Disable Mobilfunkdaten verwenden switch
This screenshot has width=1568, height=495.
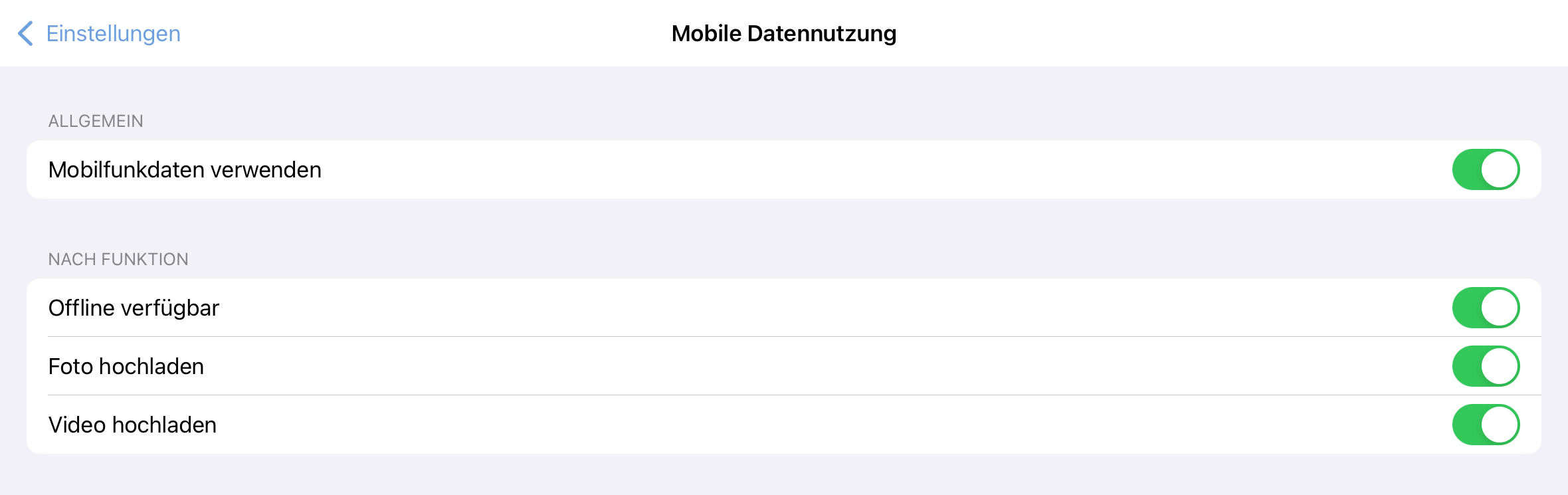coord(1485,169)
